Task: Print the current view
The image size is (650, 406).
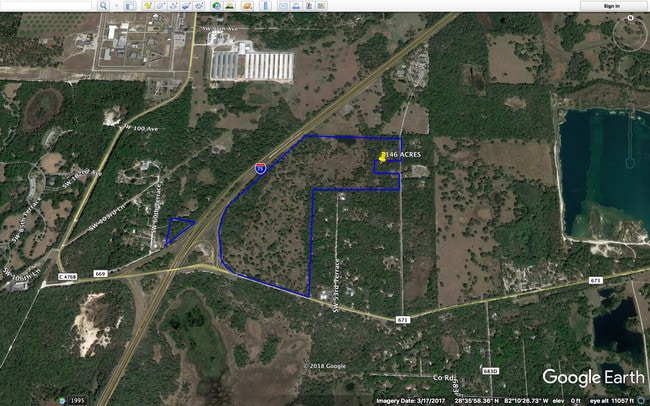Action: coord(296,6)
